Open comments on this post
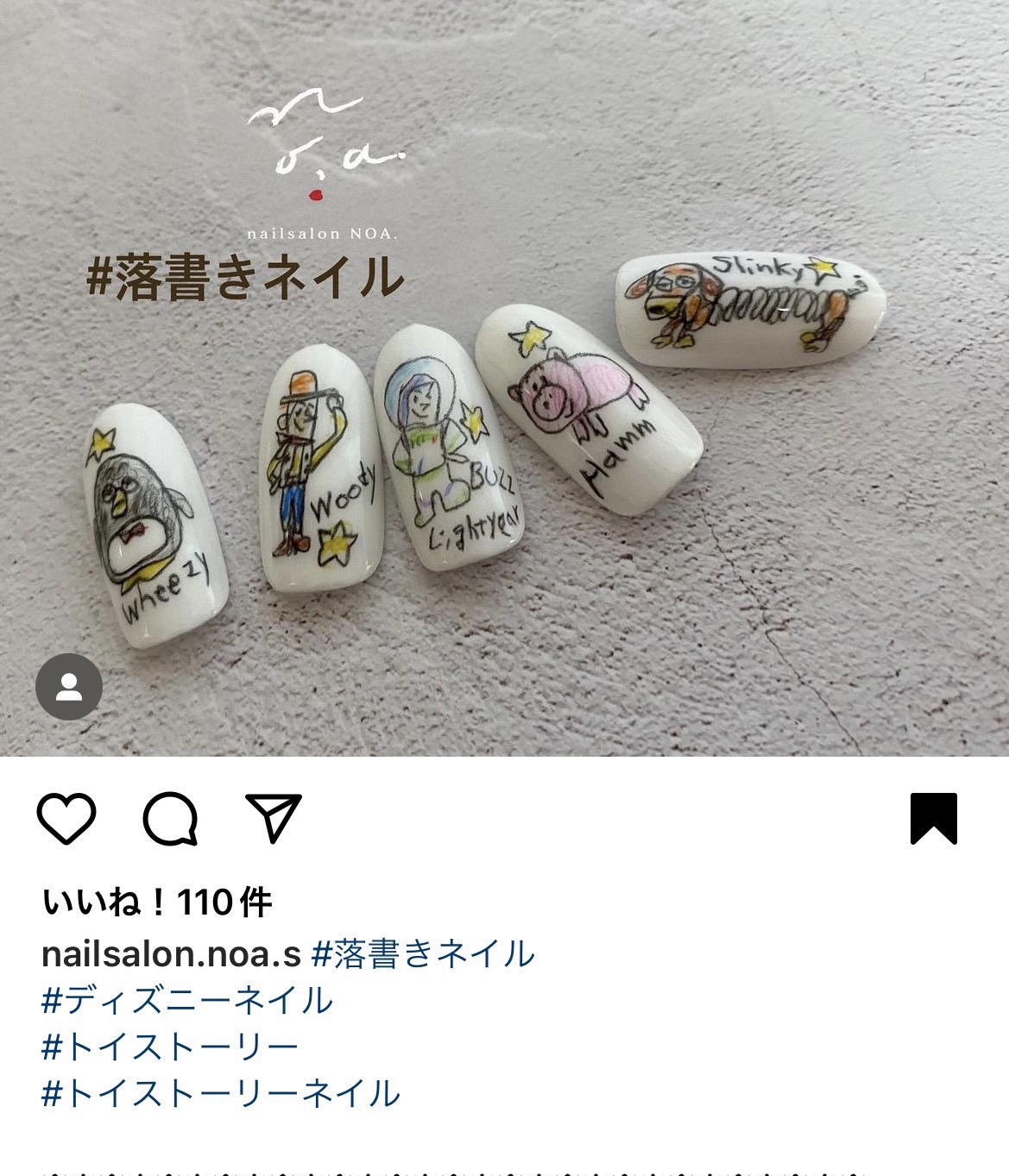Screen dimensions: 1009x1176 coord(170,818)
